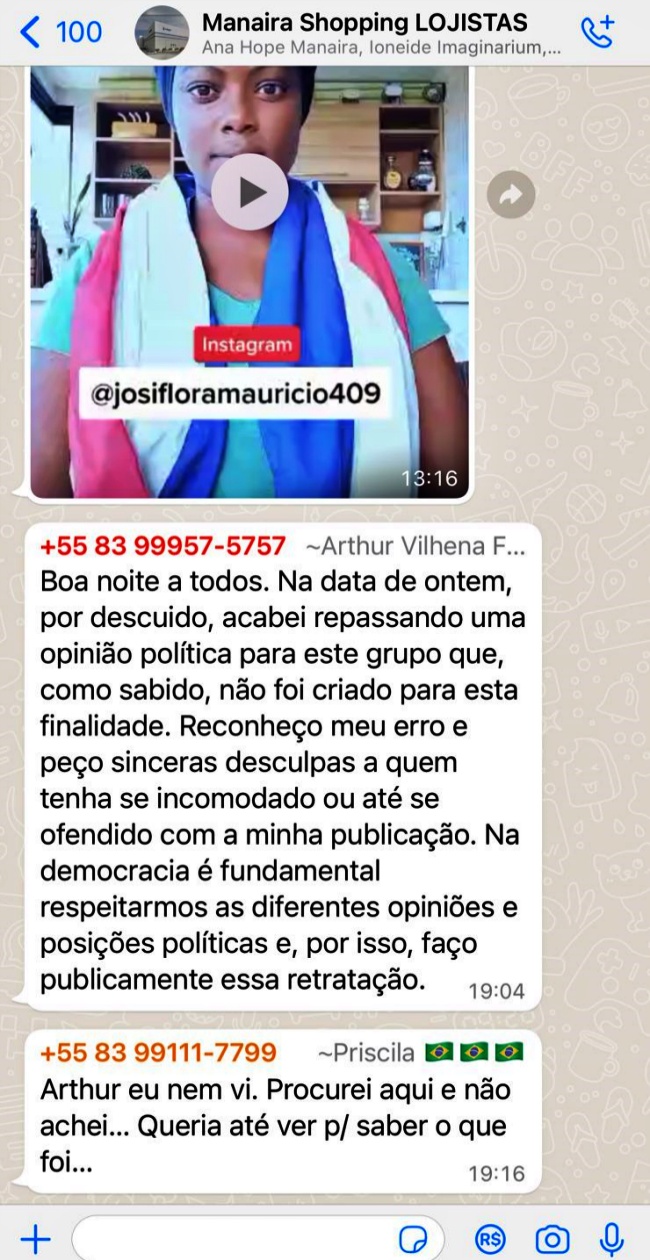Open Manaira Shopping LOJISTAS group info
This screenshot has width=650, height=1260.
[364, 32]
